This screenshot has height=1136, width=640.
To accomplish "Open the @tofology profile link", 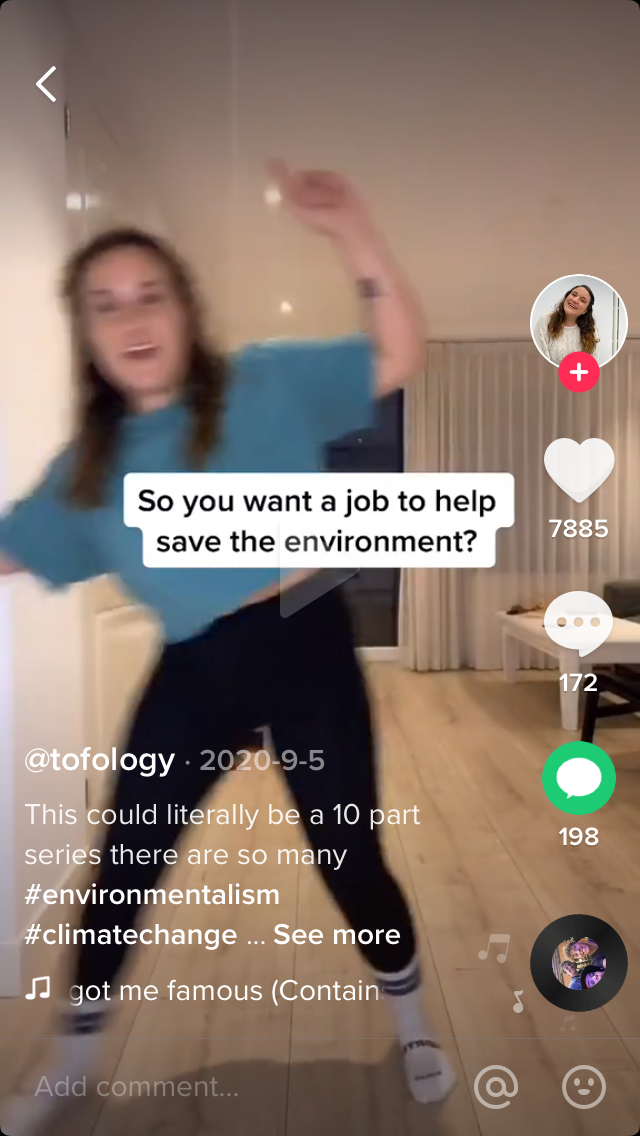I will [99, 760].
